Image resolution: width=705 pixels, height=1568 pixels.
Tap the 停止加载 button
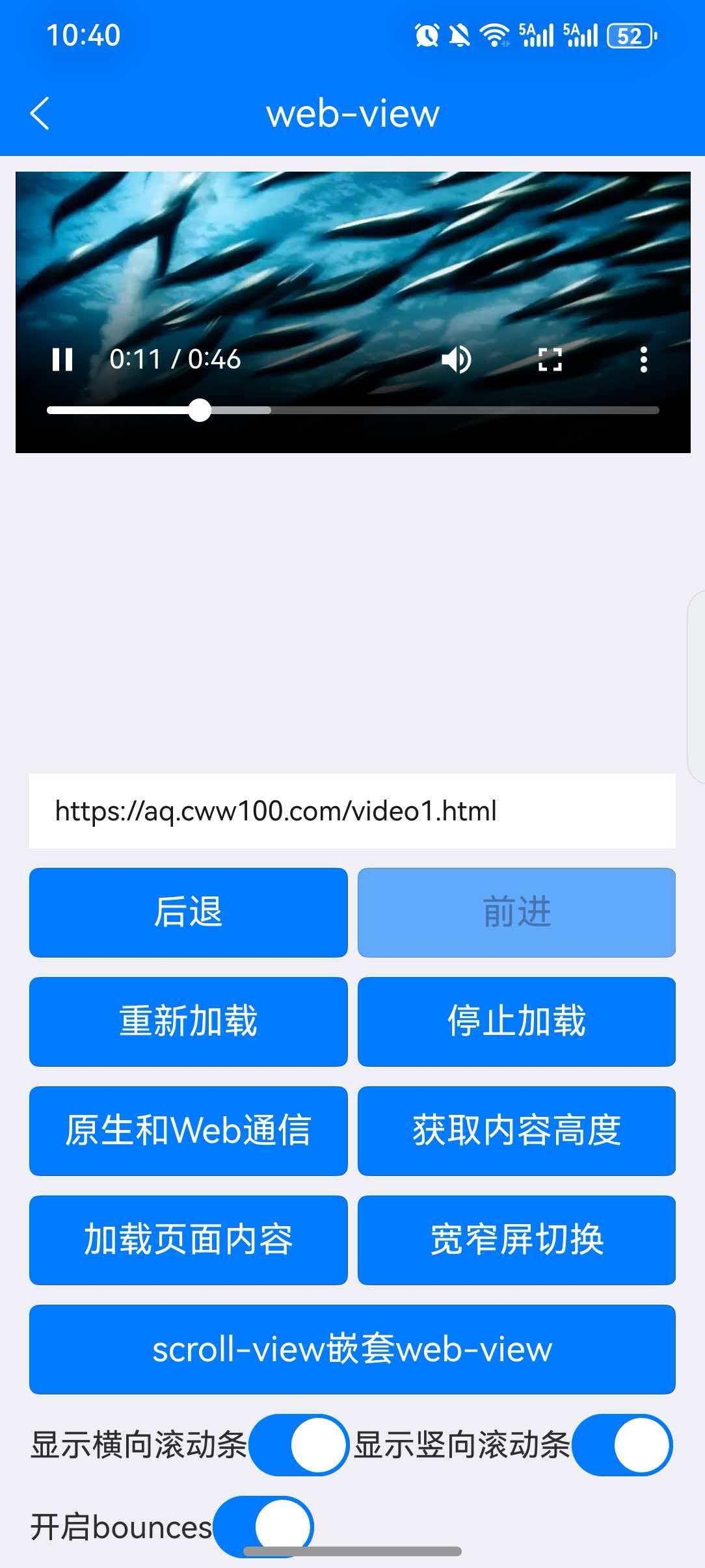pyautogui.click(x=516, y=1021)
